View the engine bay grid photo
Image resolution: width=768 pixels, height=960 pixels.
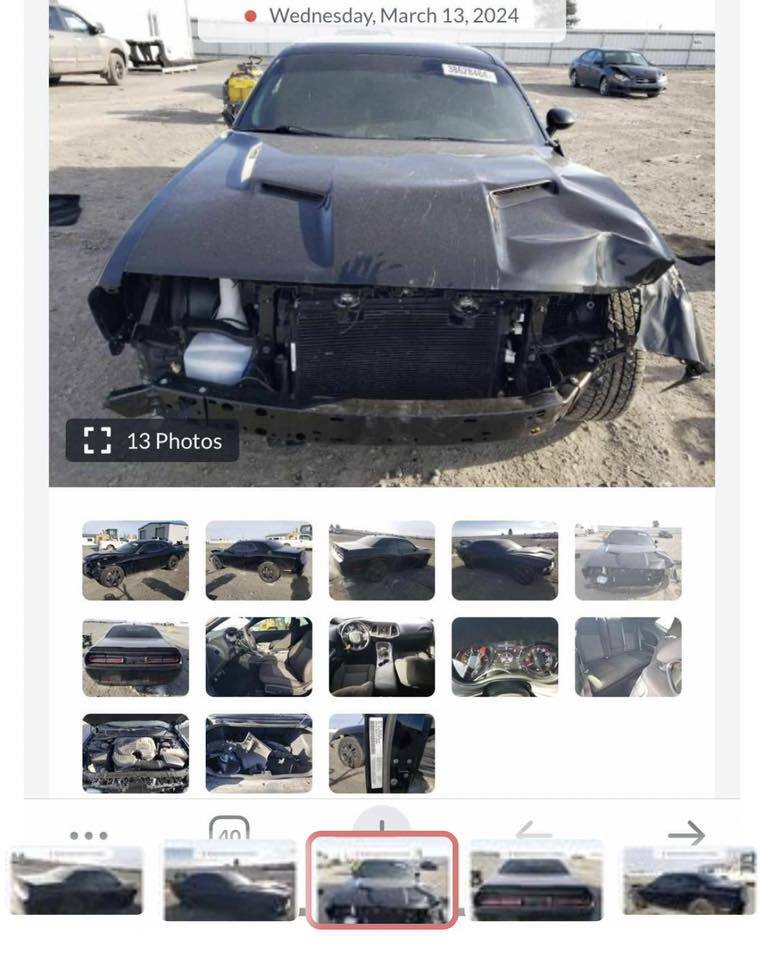click(x=135, y=752)
